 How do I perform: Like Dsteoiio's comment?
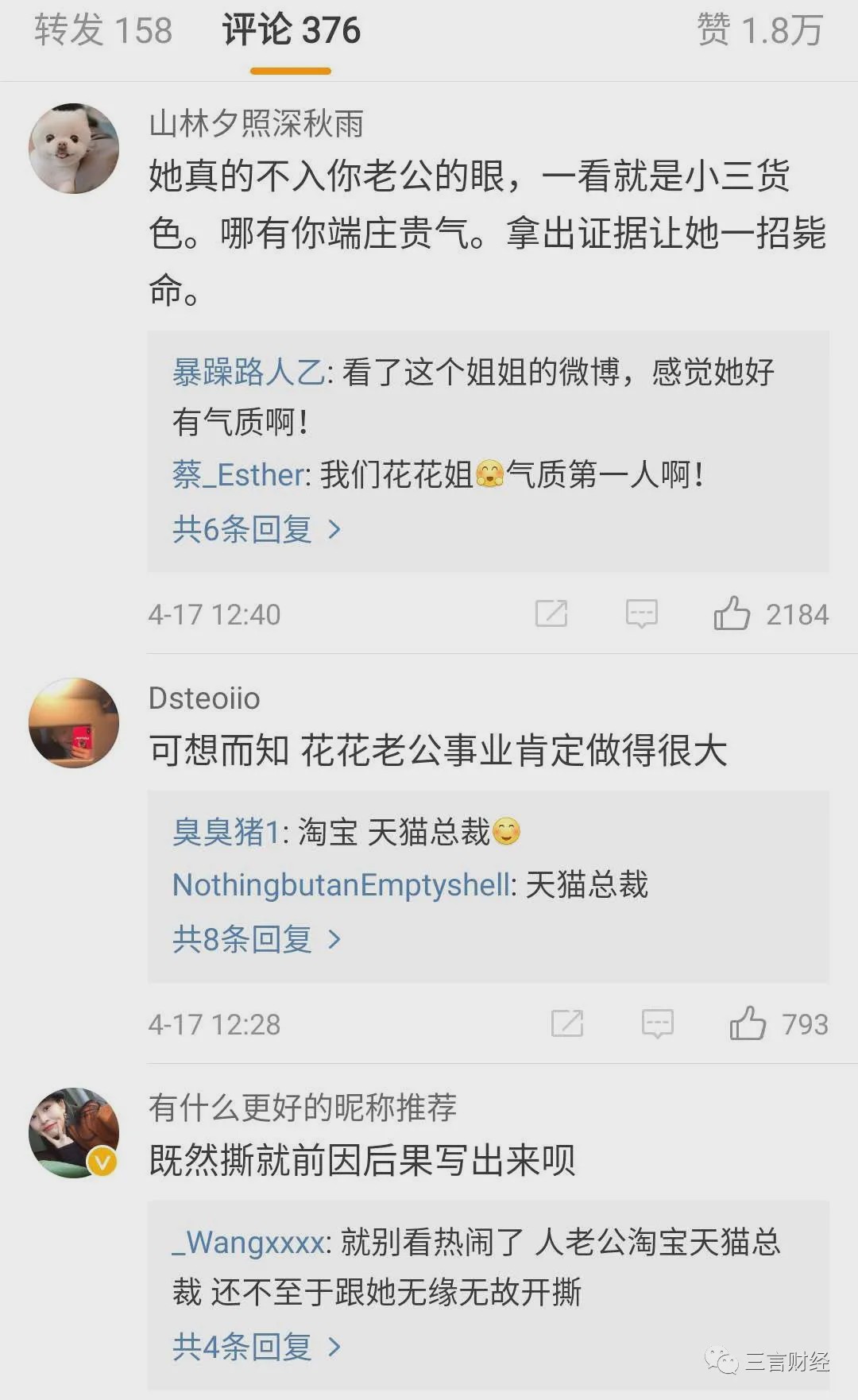point(748,1023)
